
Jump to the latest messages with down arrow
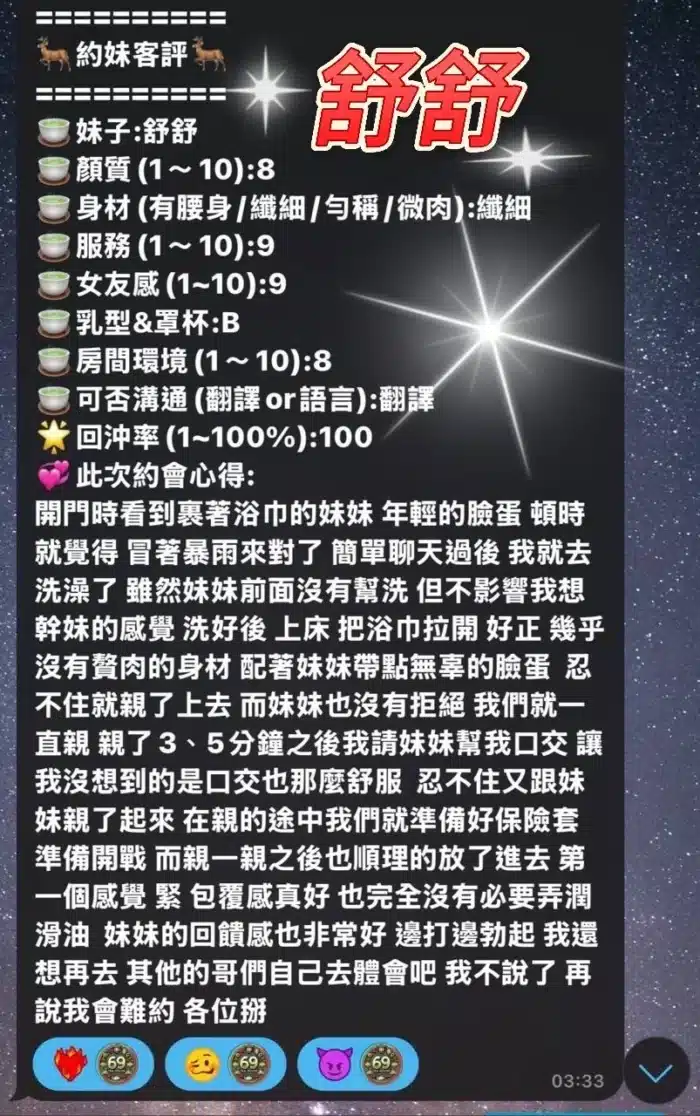[x=656, y=1071]
